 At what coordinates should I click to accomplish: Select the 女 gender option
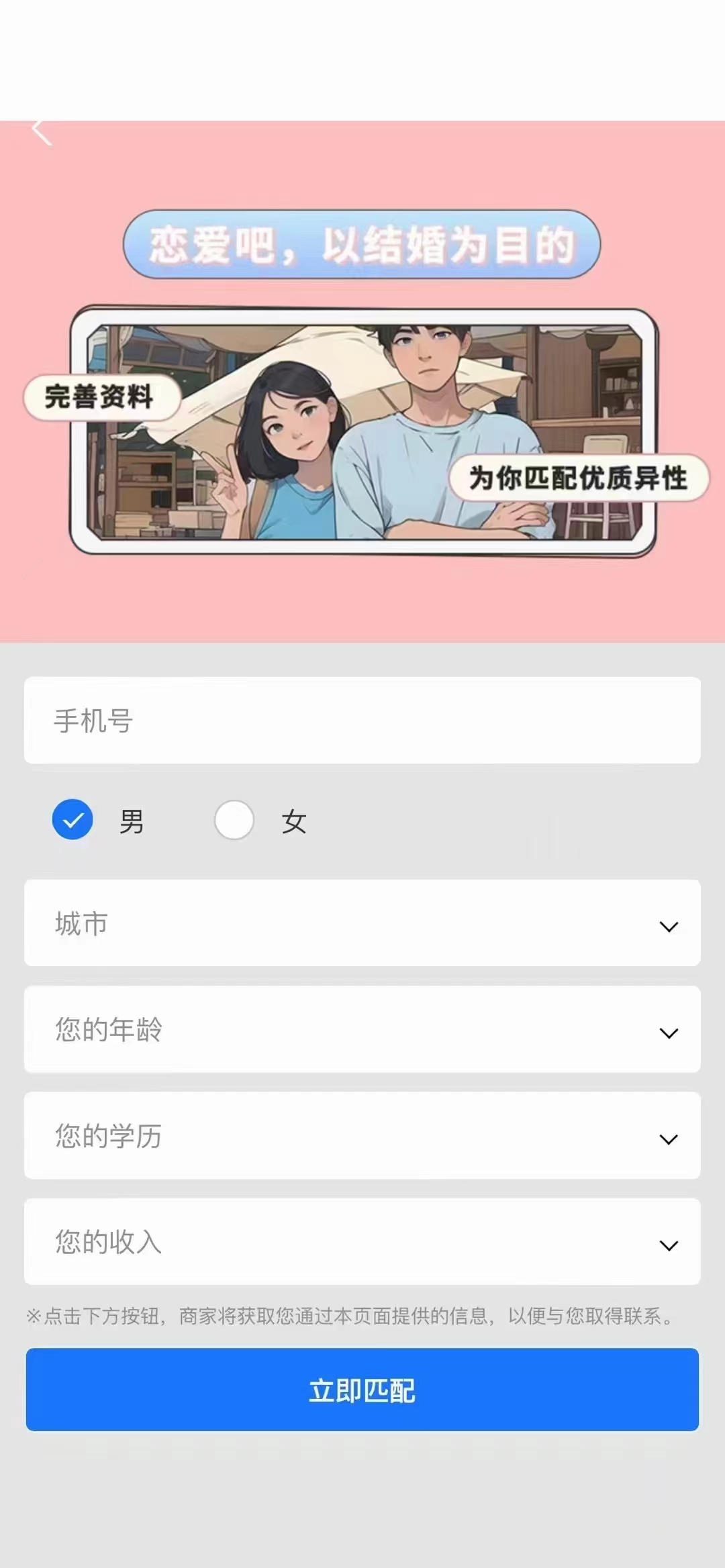pyautogui.click(x=234, y=820)
